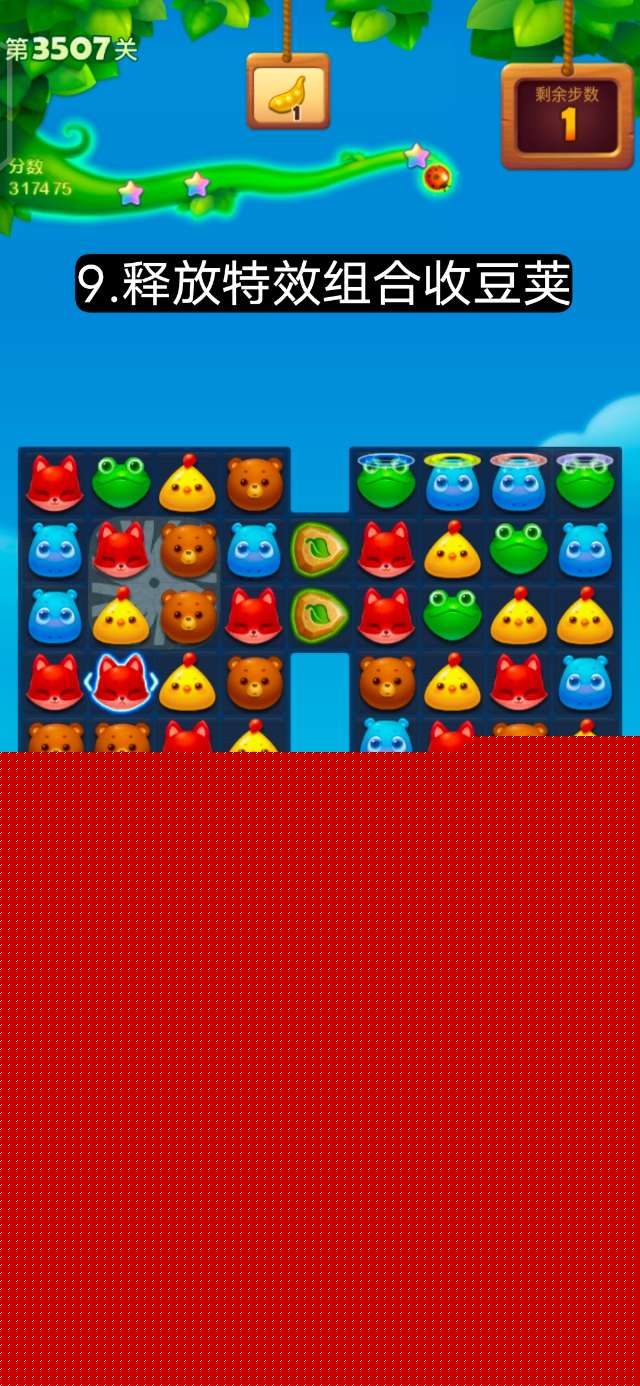Select the red fox with the arrow effect
Viewport: 640px width, 1386px height.
tap(121, 683)
